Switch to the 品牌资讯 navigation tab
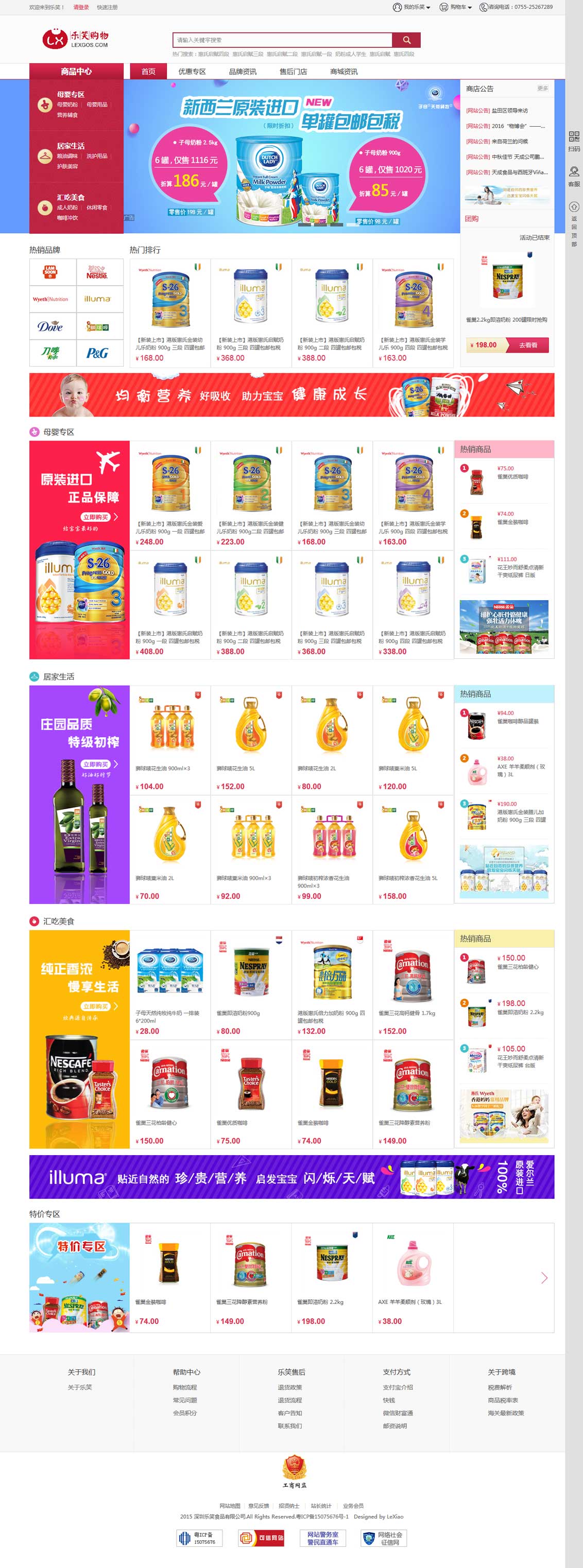The image size is (583, 1568). point(243,72)
